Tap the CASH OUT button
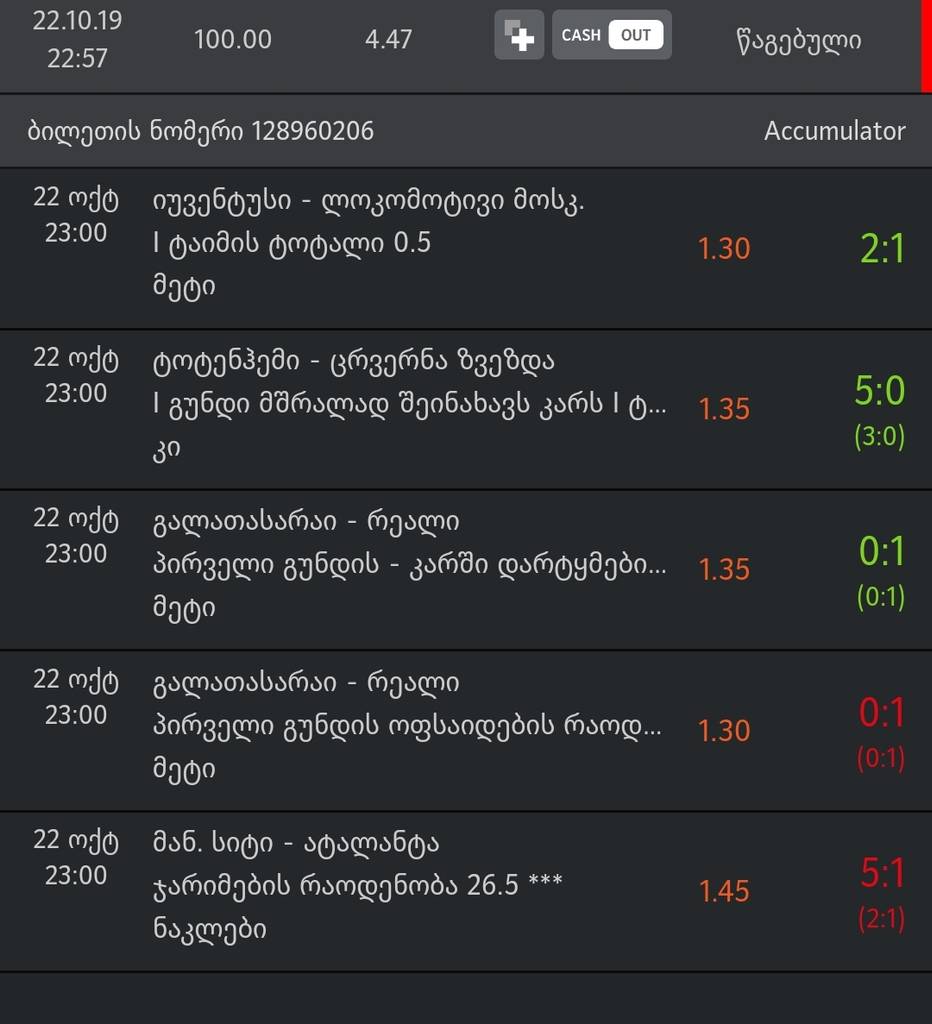This screenshot has width=932, height=1024. coord(611,36)
